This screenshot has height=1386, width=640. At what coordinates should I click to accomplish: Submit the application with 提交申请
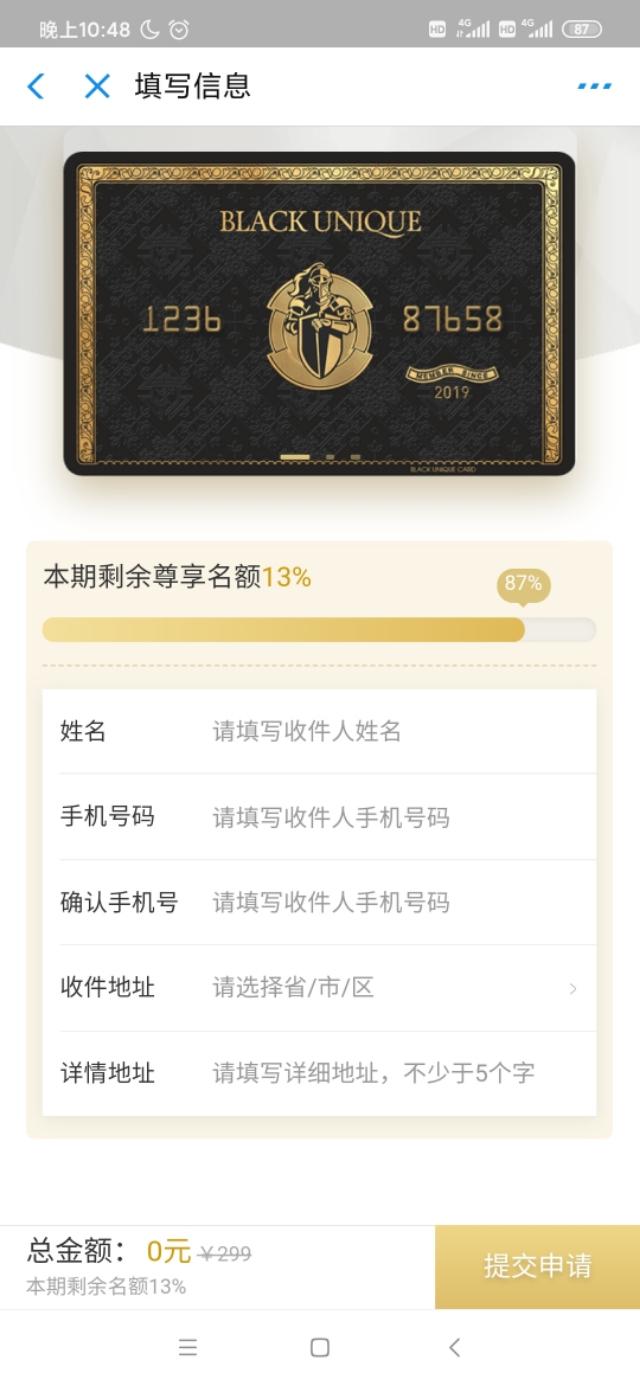(x=537, y=1266)
